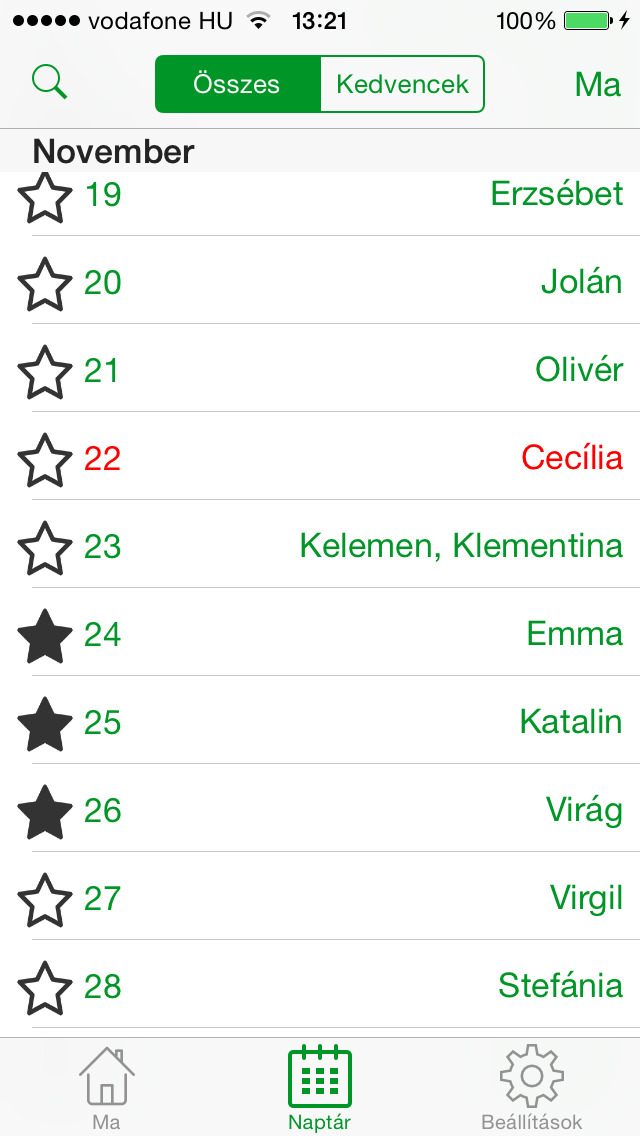Switch to the Kedvencek segment

(x=402, y=84)
